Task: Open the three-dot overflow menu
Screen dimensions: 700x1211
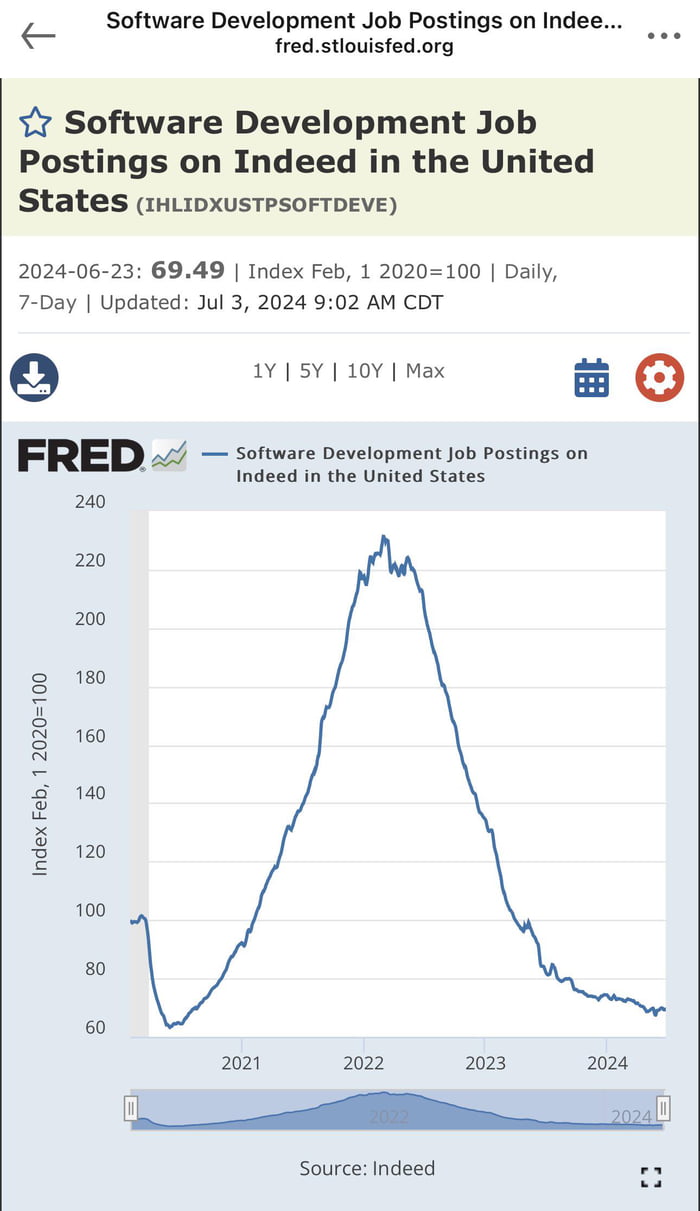Action: pos(664,35)
